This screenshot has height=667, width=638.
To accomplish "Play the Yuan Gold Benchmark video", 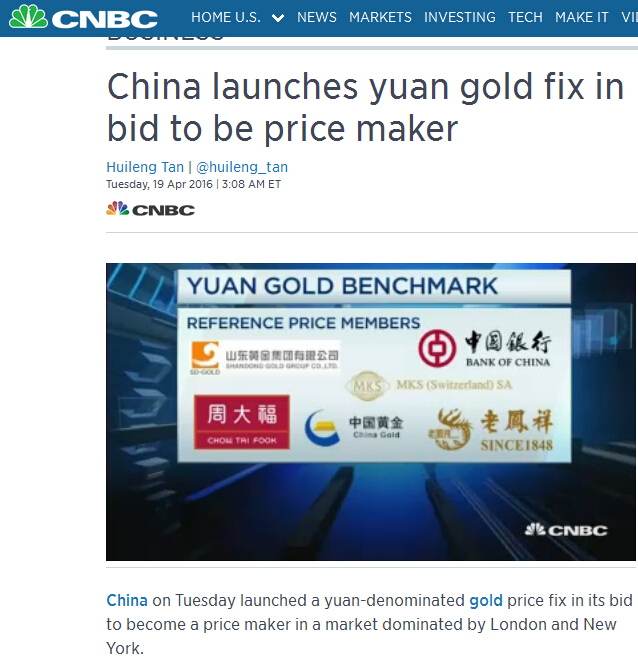I will click(x=371, y=411).
